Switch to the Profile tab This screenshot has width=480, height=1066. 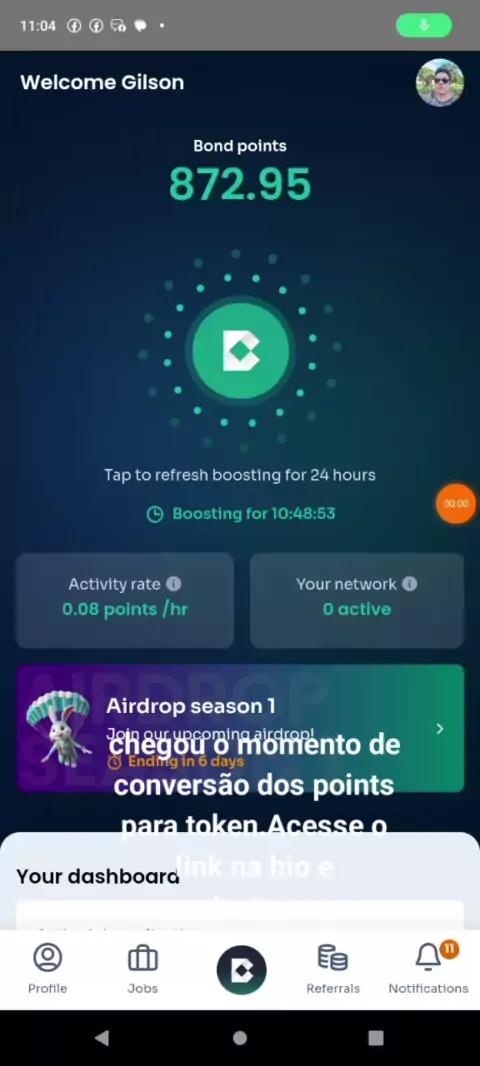tap(48, 969)
